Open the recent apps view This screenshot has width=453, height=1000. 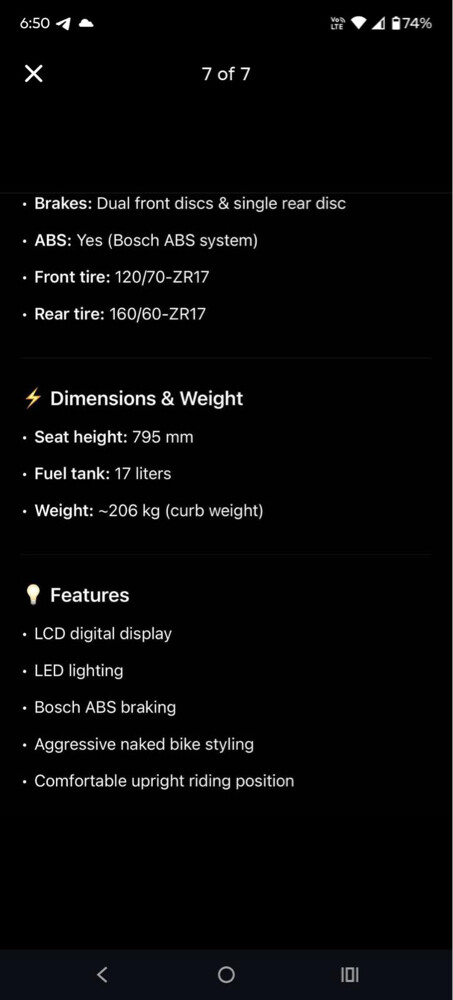click(x=350, y=974)
